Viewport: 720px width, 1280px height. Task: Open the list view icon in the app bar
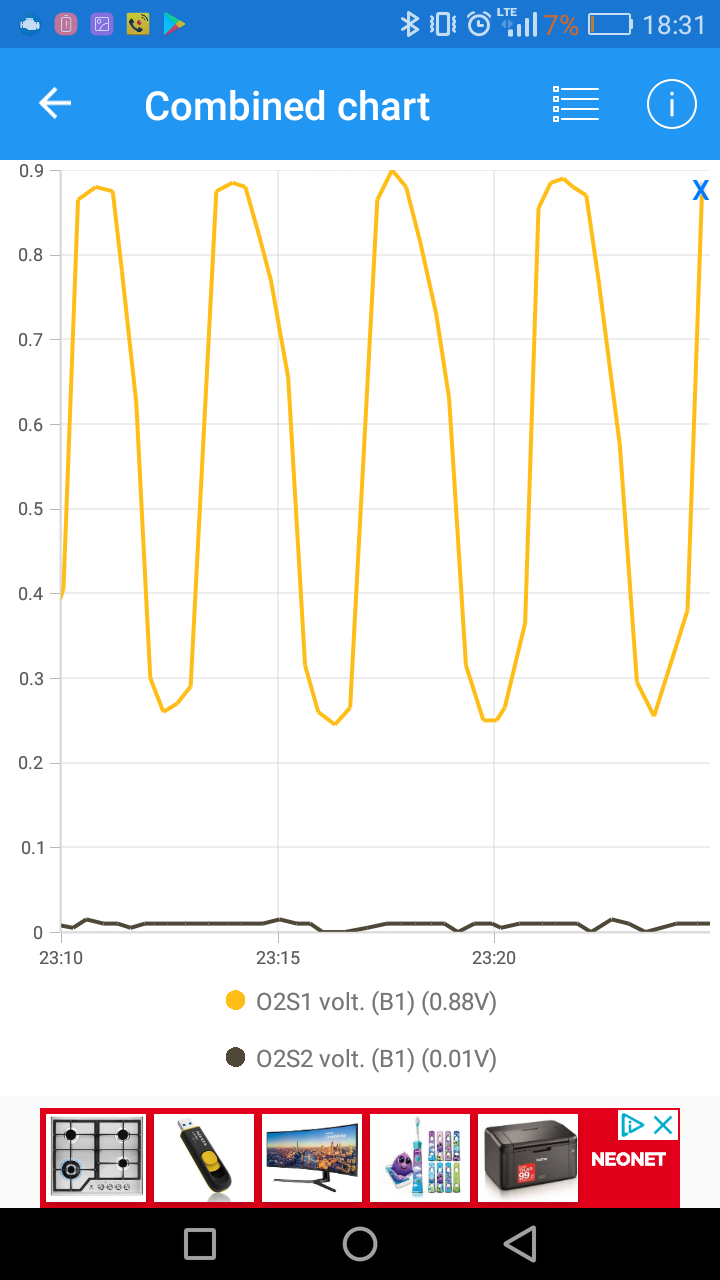[x=575, y=104]
